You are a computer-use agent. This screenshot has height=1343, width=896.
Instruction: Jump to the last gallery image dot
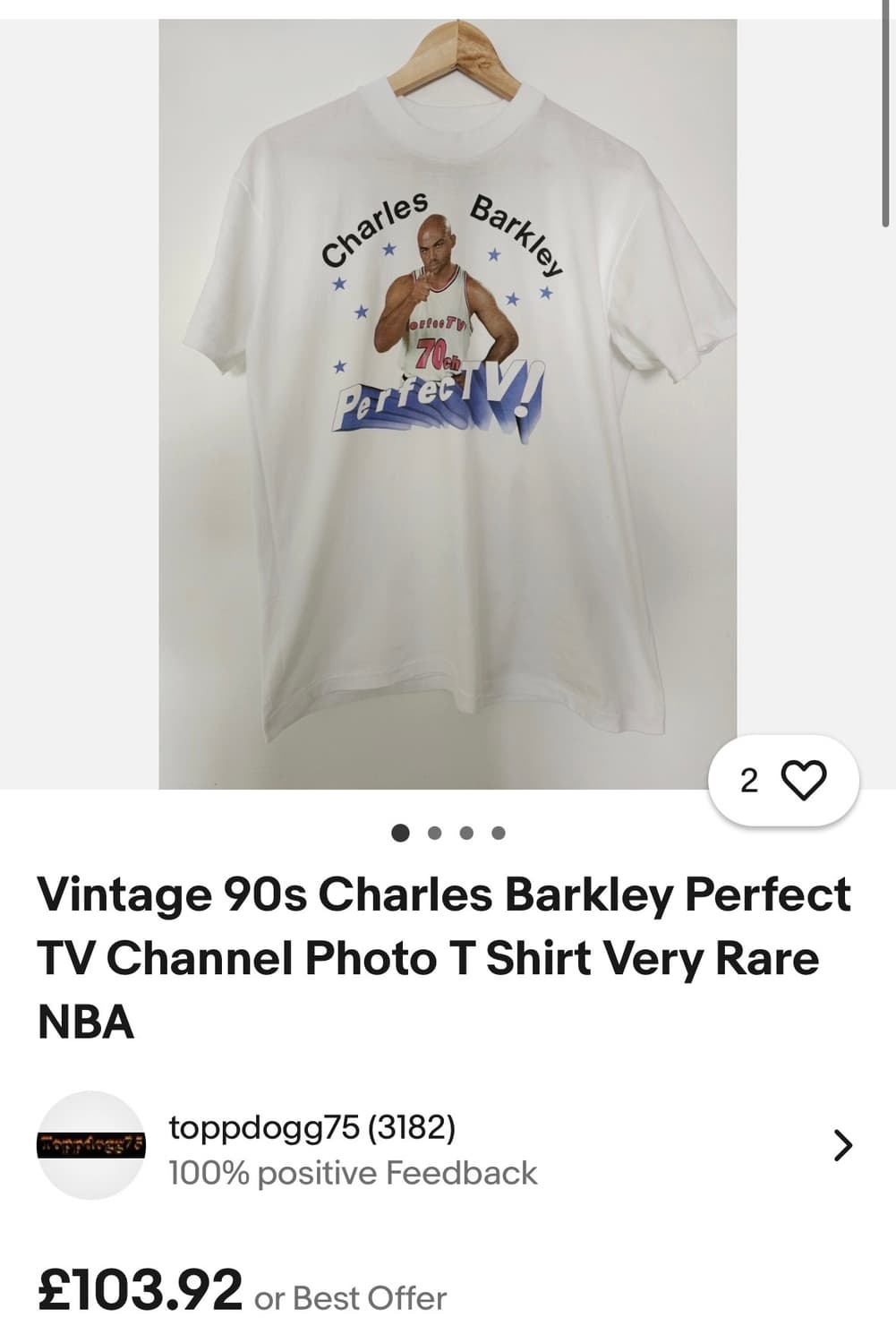pyautogui.click(x=499, y=833)
